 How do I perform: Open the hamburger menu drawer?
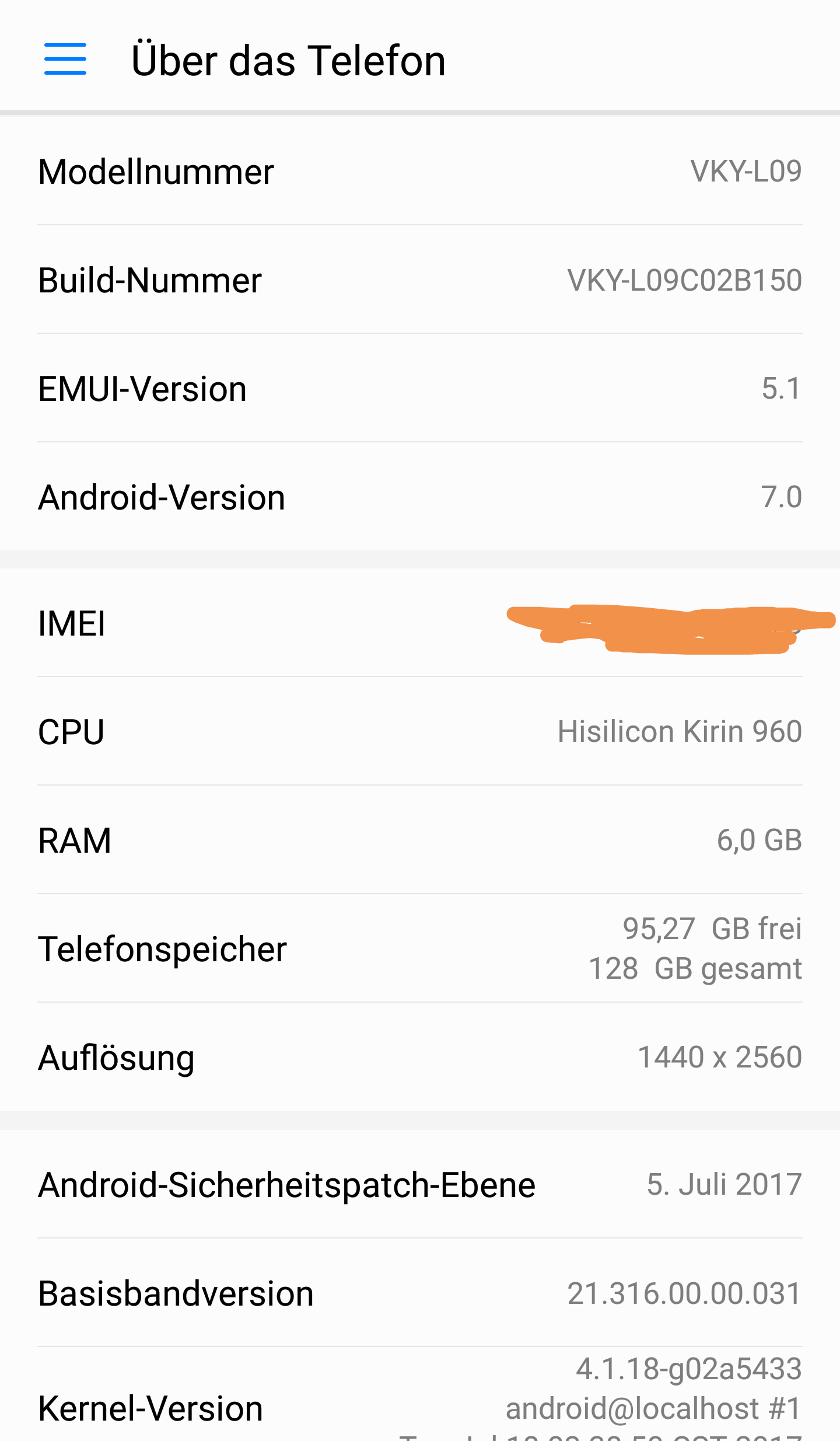65,60
